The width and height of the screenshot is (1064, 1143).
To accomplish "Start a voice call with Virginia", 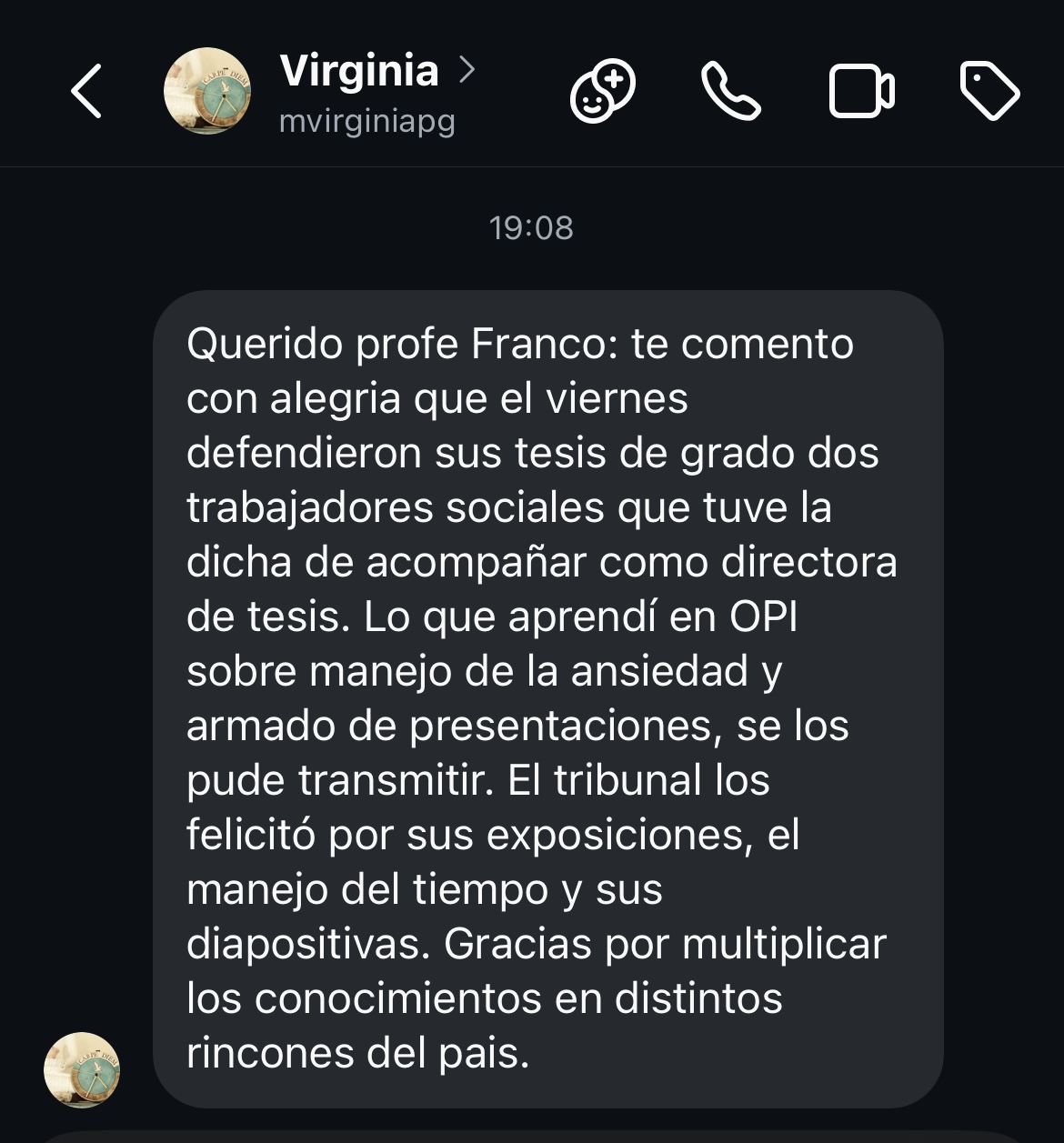I will [730, 91].
